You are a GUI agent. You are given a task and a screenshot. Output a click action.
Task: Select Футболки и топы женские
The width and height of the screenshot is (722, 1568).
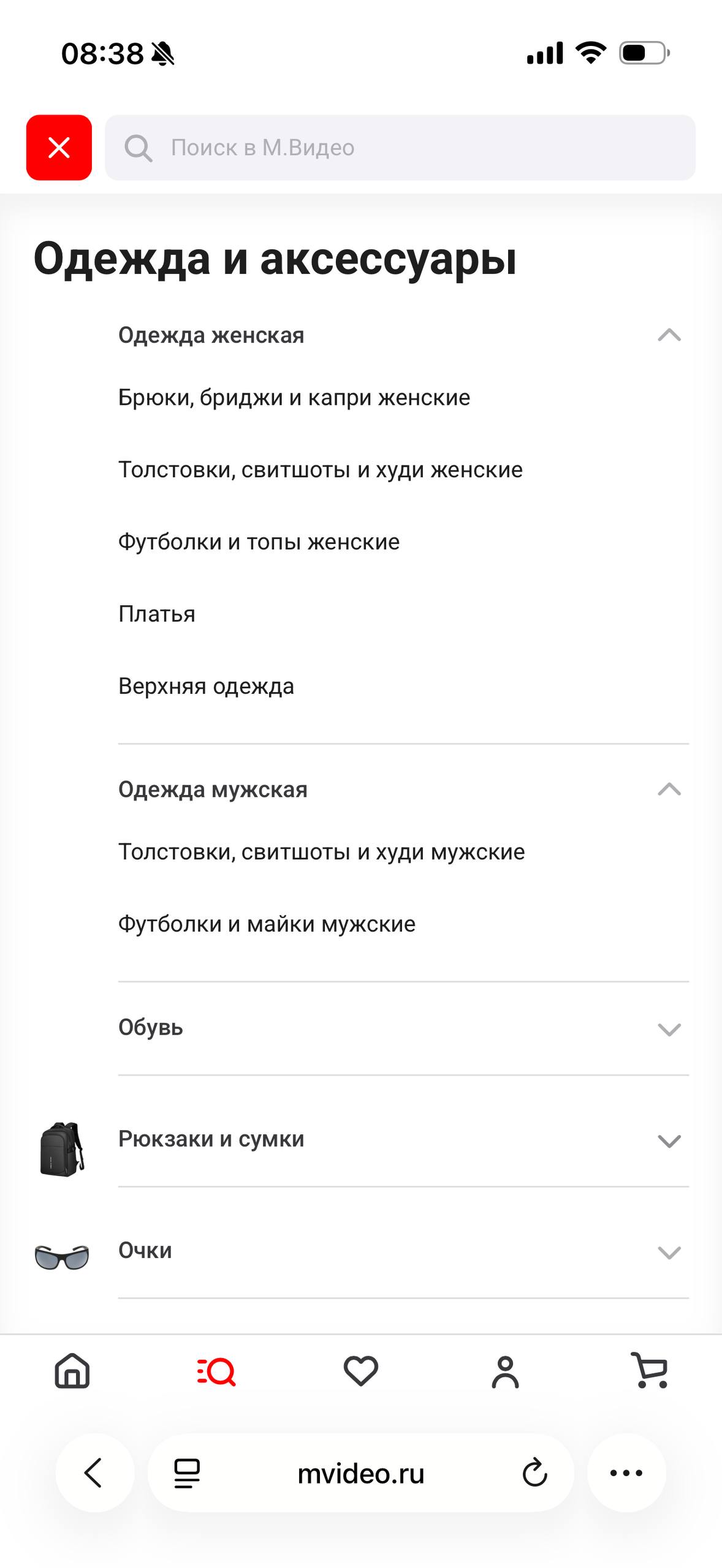tap(259, 542)
